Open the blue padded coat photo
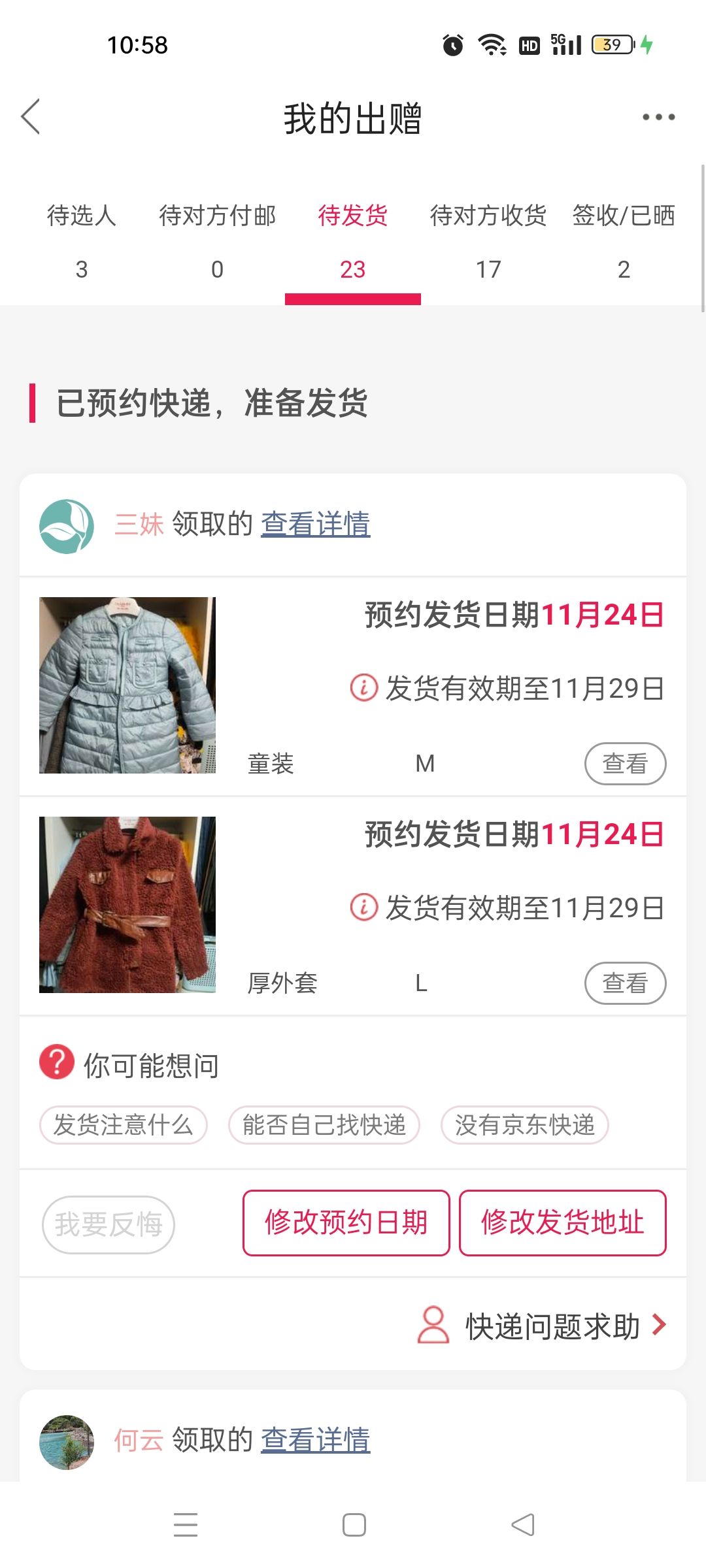Viewport: 706px width, 1568px height. [127, 685]
